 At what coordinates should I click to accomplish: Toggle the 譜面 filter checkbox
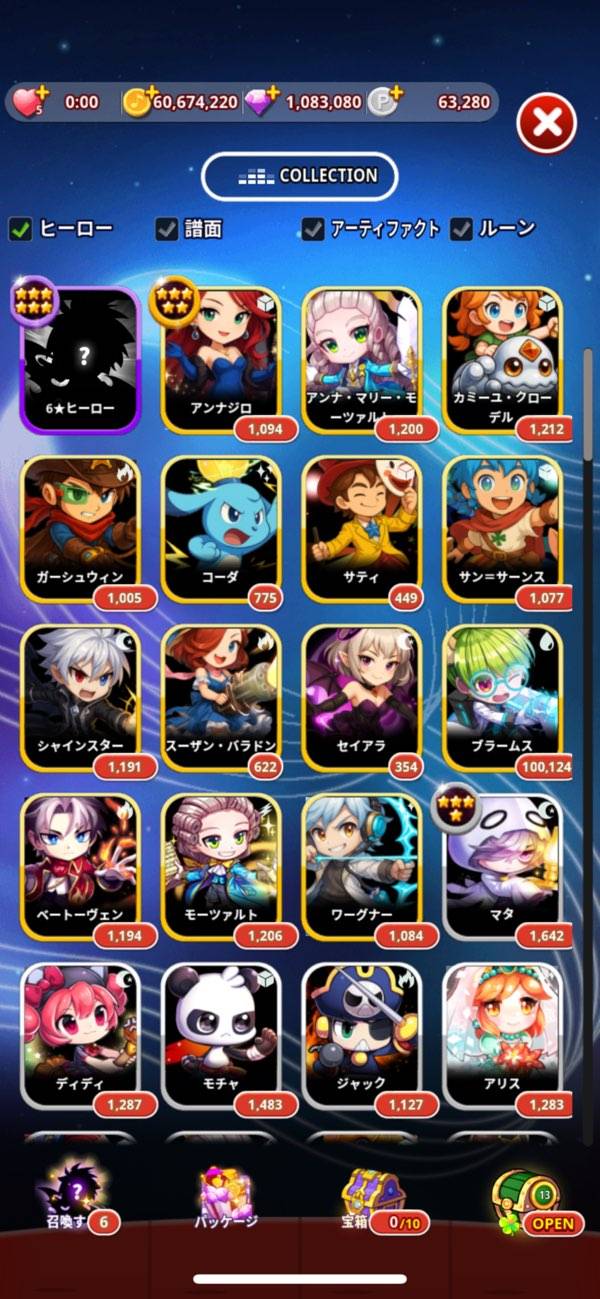click(167, 230)
